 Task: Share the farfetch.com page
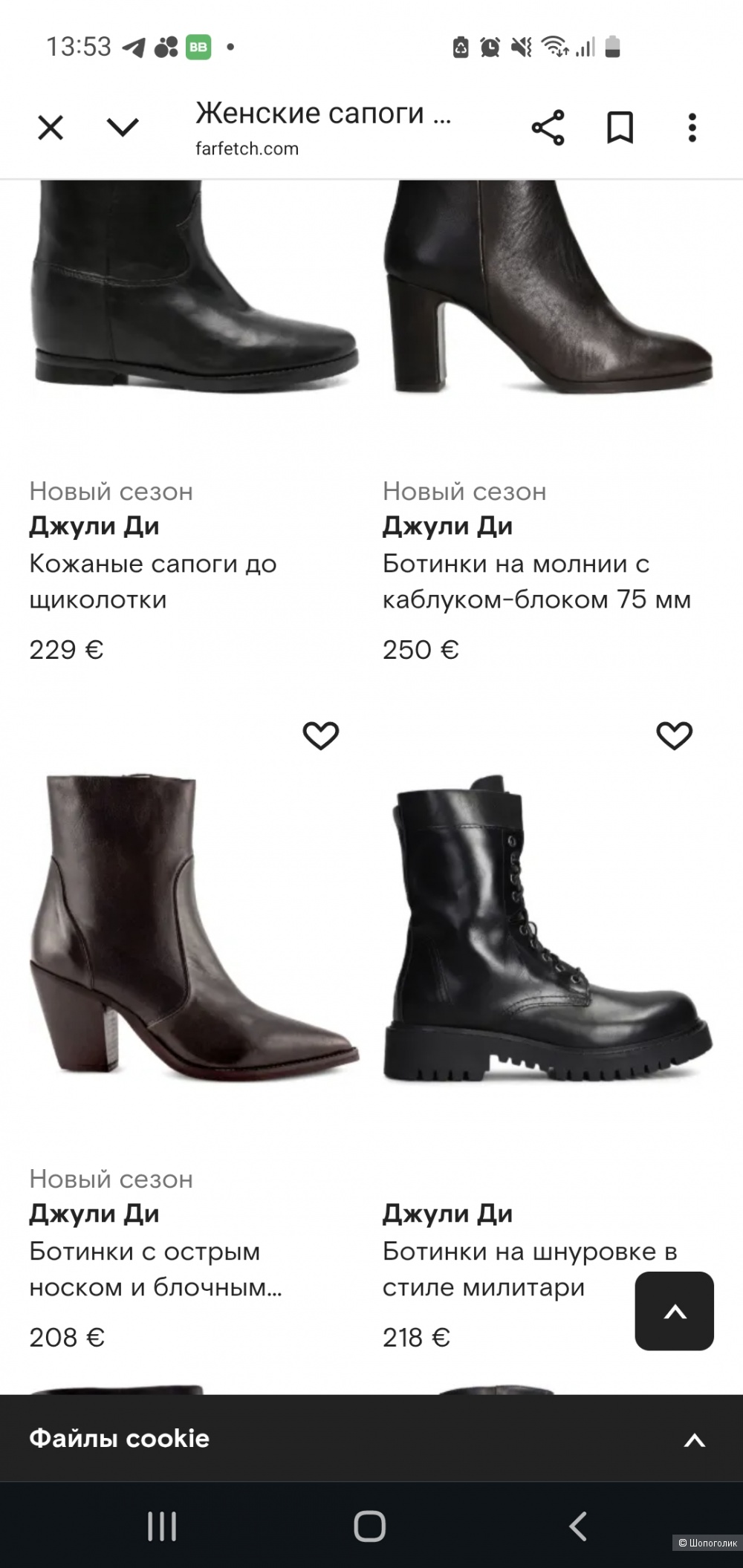pos(548,128)
